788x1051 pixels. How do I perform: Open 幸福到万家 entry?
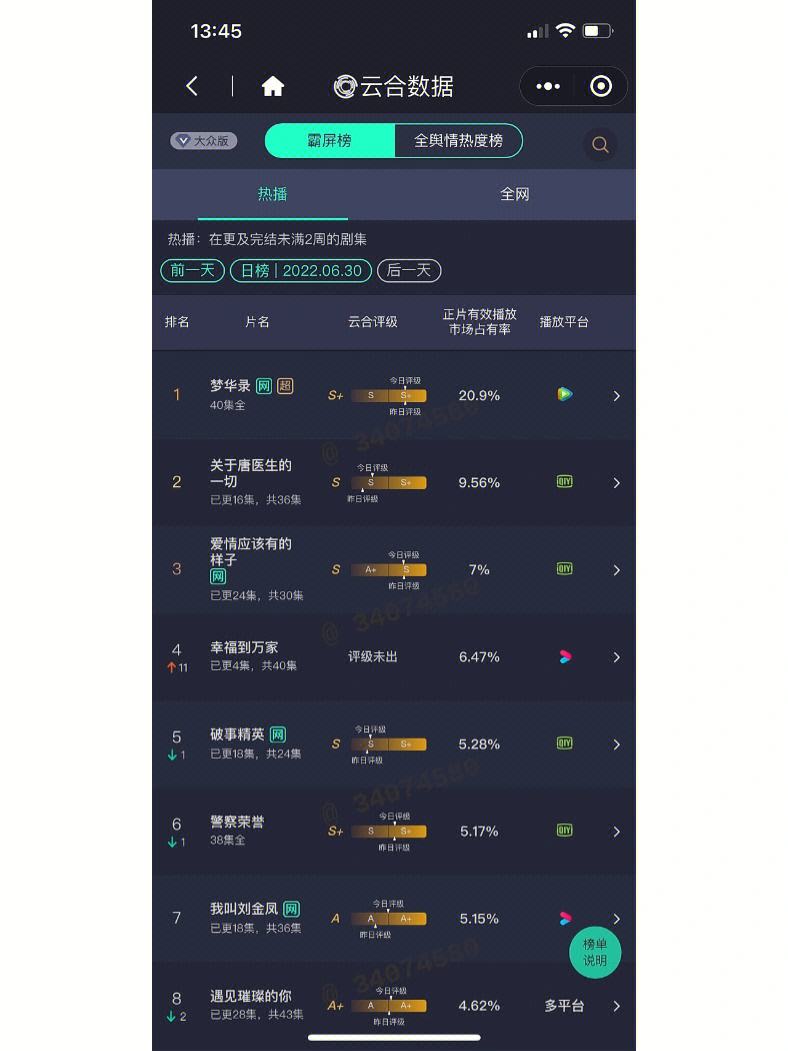[393, 657]
